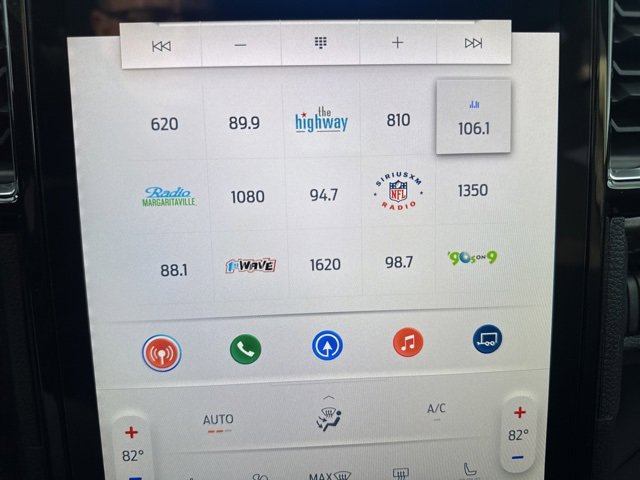Viewport: 640px width, 480px height.
Task: Tune to preset 89.9
Action: [x=244, y=123]
